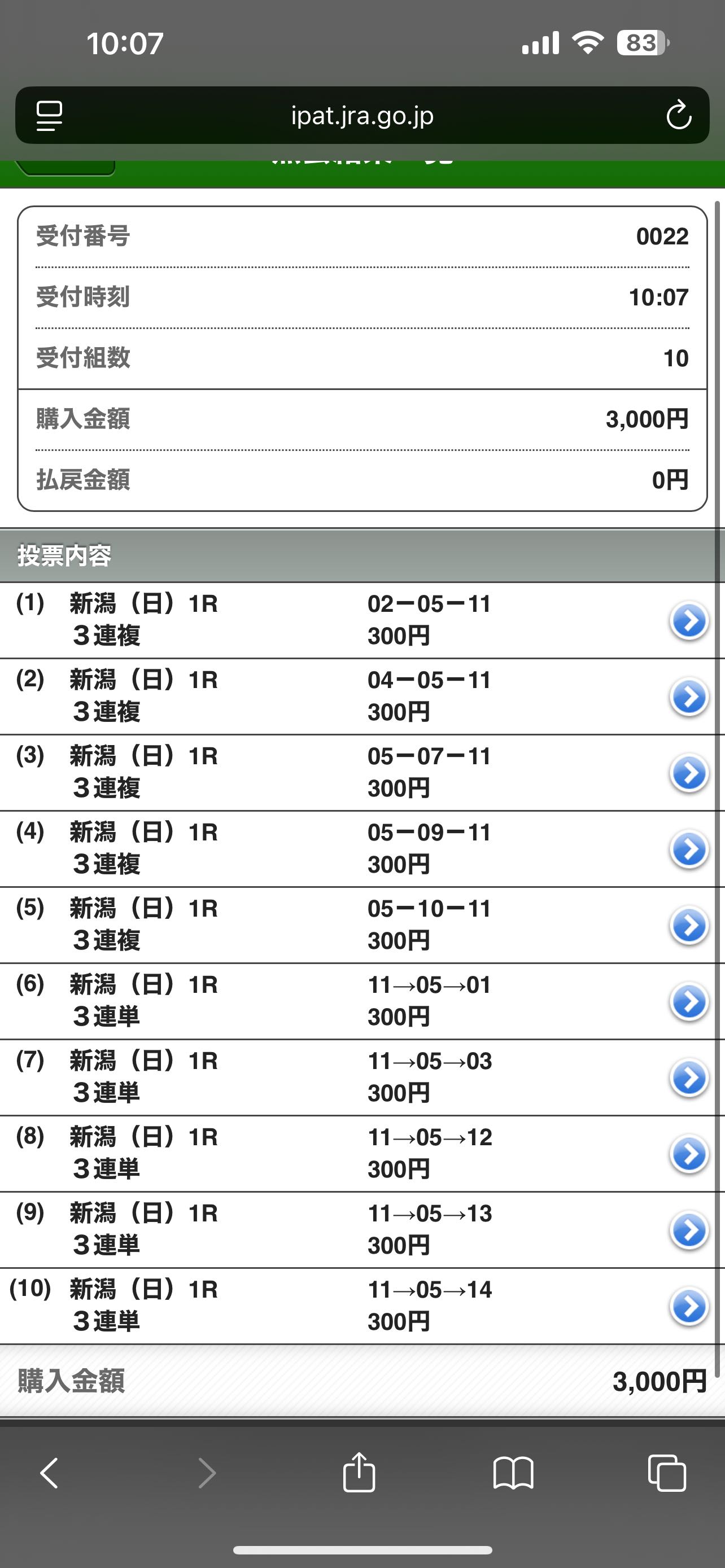
Task: View the 11→05→03 3連単 bet details
Action: pyautogui.click(x=688, y=1078)
